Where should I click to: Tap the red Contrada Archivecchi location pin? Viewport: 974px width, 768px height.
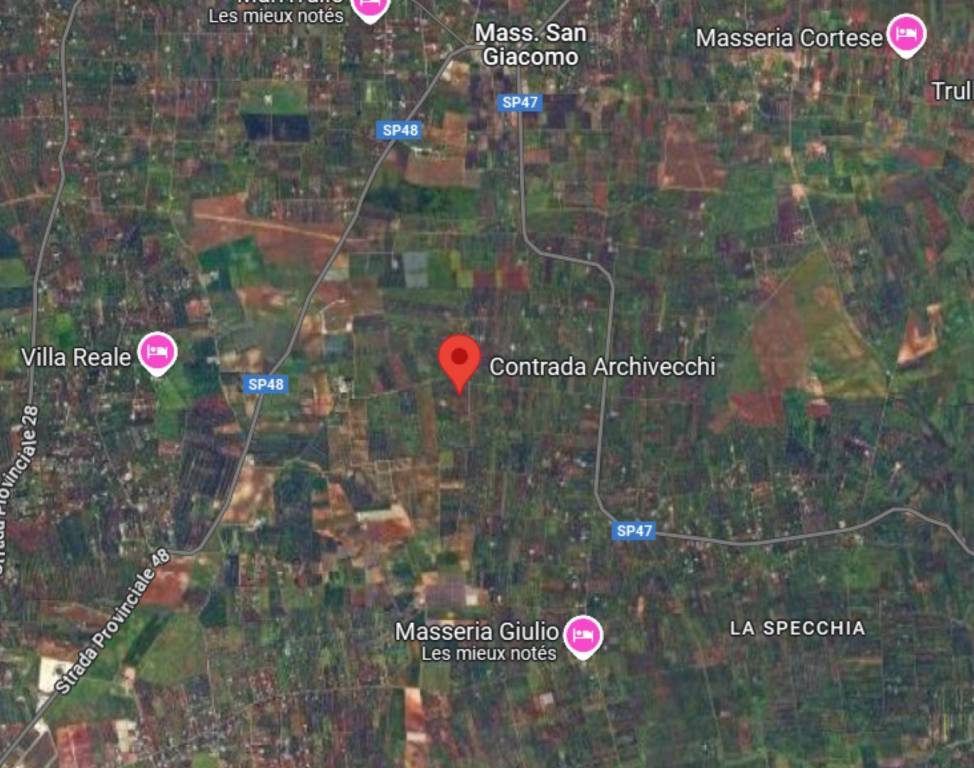click(460, 360)
